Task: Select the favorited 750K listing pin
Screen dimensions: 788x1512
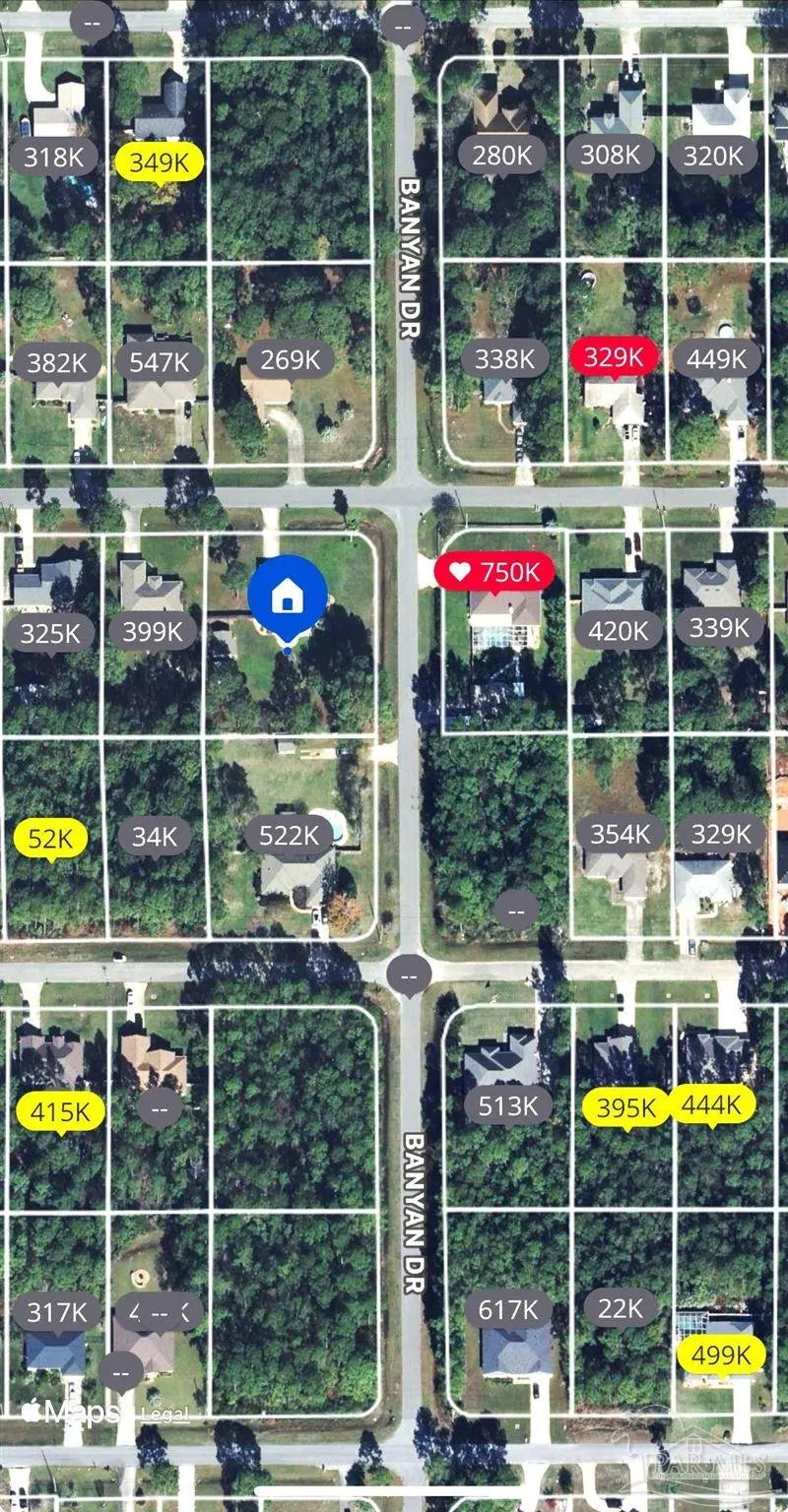Action: click(495, 571)
